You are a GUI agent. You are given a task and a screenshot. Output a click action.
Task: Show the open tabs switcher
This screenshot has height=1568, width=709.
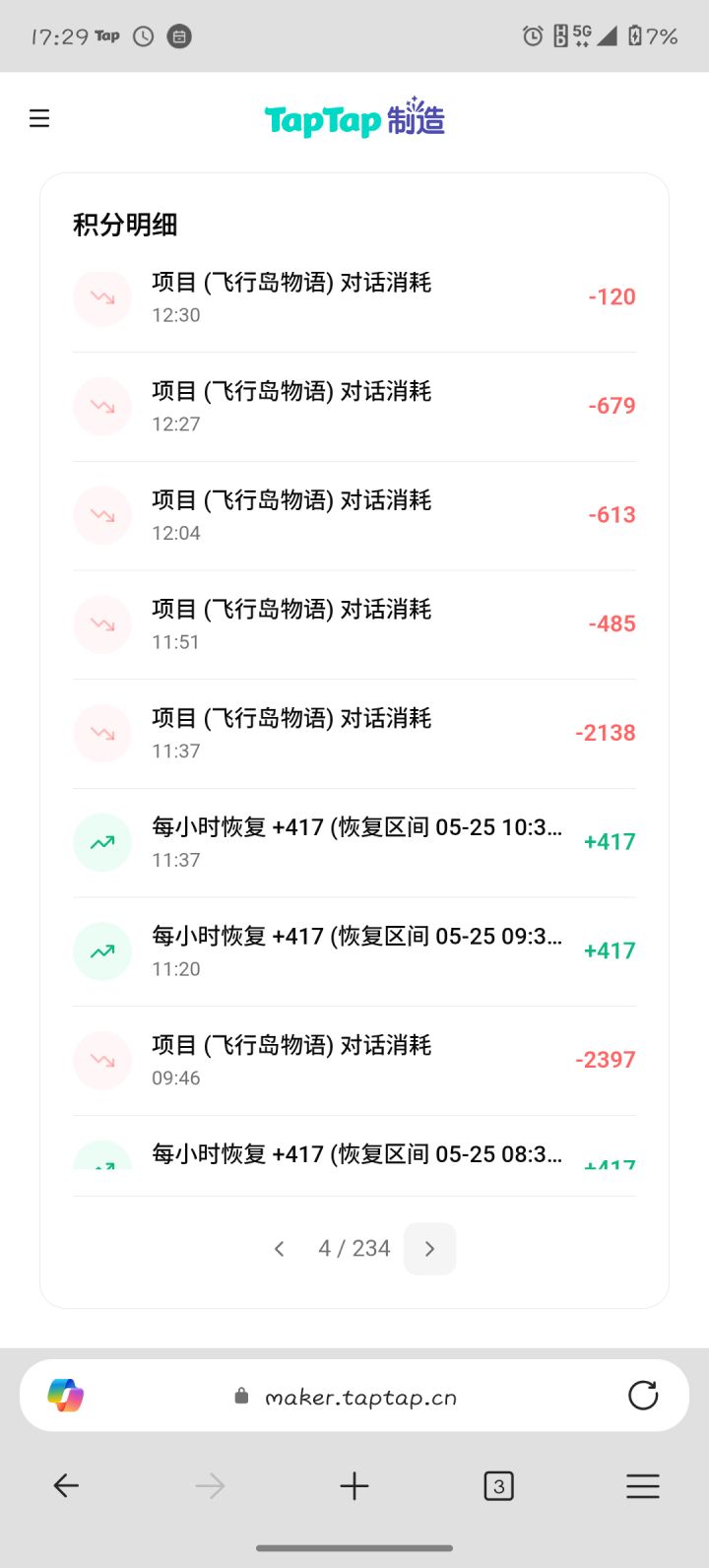(x=498, y=1486)
